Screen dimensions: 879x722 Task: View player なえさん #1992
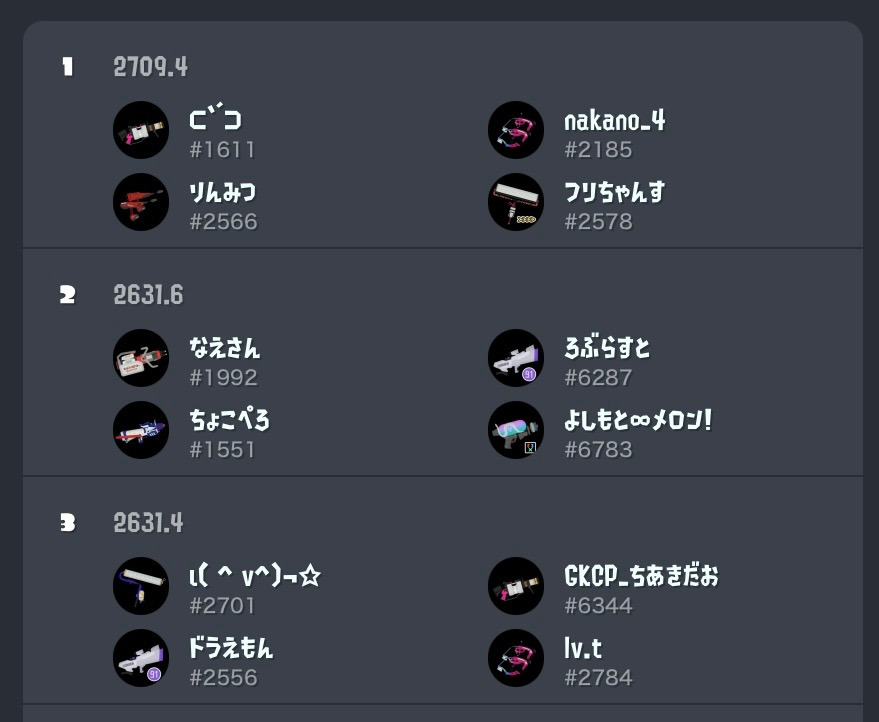tap(225, 349)
